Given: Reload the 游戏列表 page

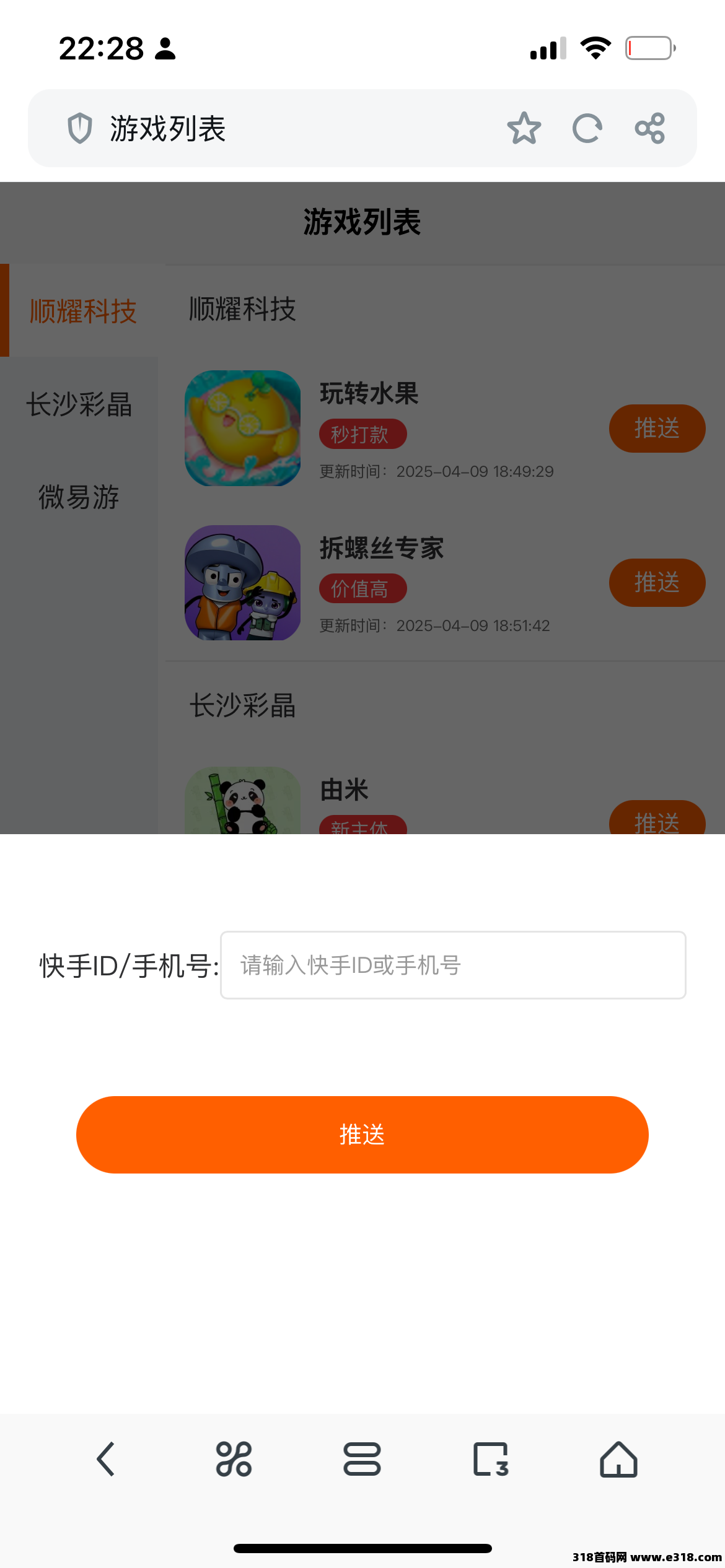Looking at the screenshot, I should pos(587,128).
